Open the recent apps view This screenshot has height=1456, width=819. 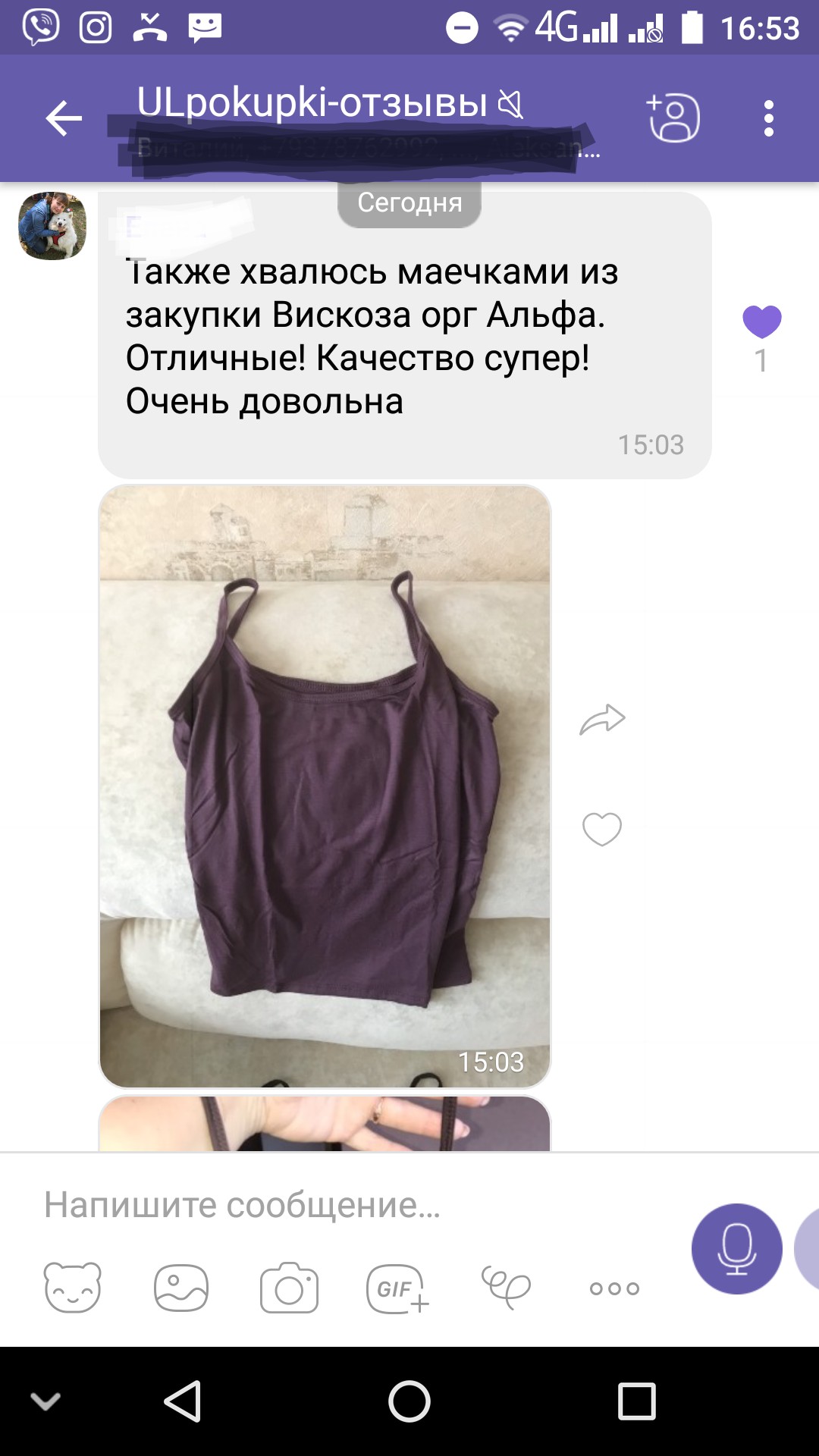pyautogui.click(x=636, y=1401)
